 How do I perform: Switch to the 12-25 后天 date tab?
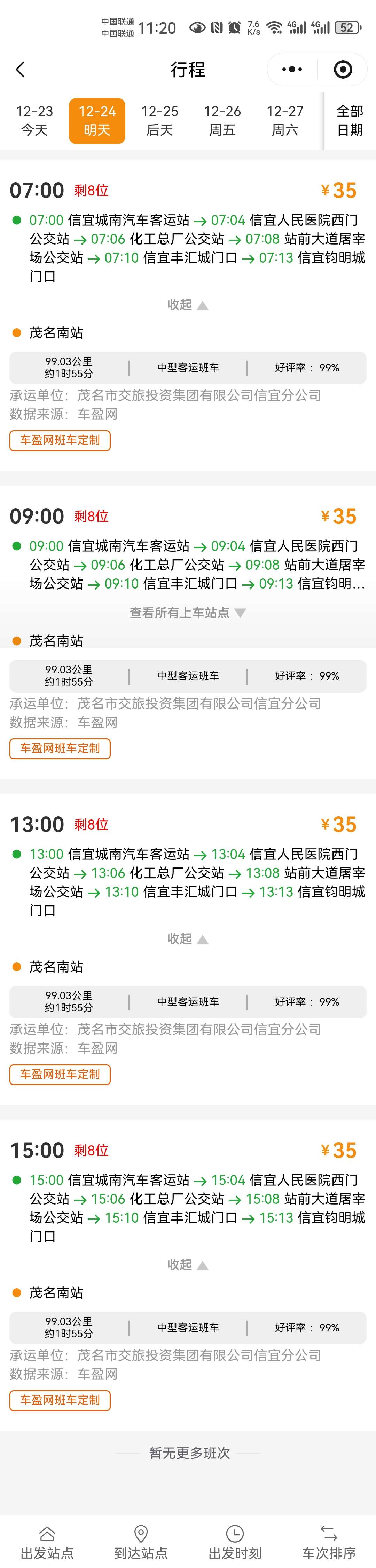(160, 120)
